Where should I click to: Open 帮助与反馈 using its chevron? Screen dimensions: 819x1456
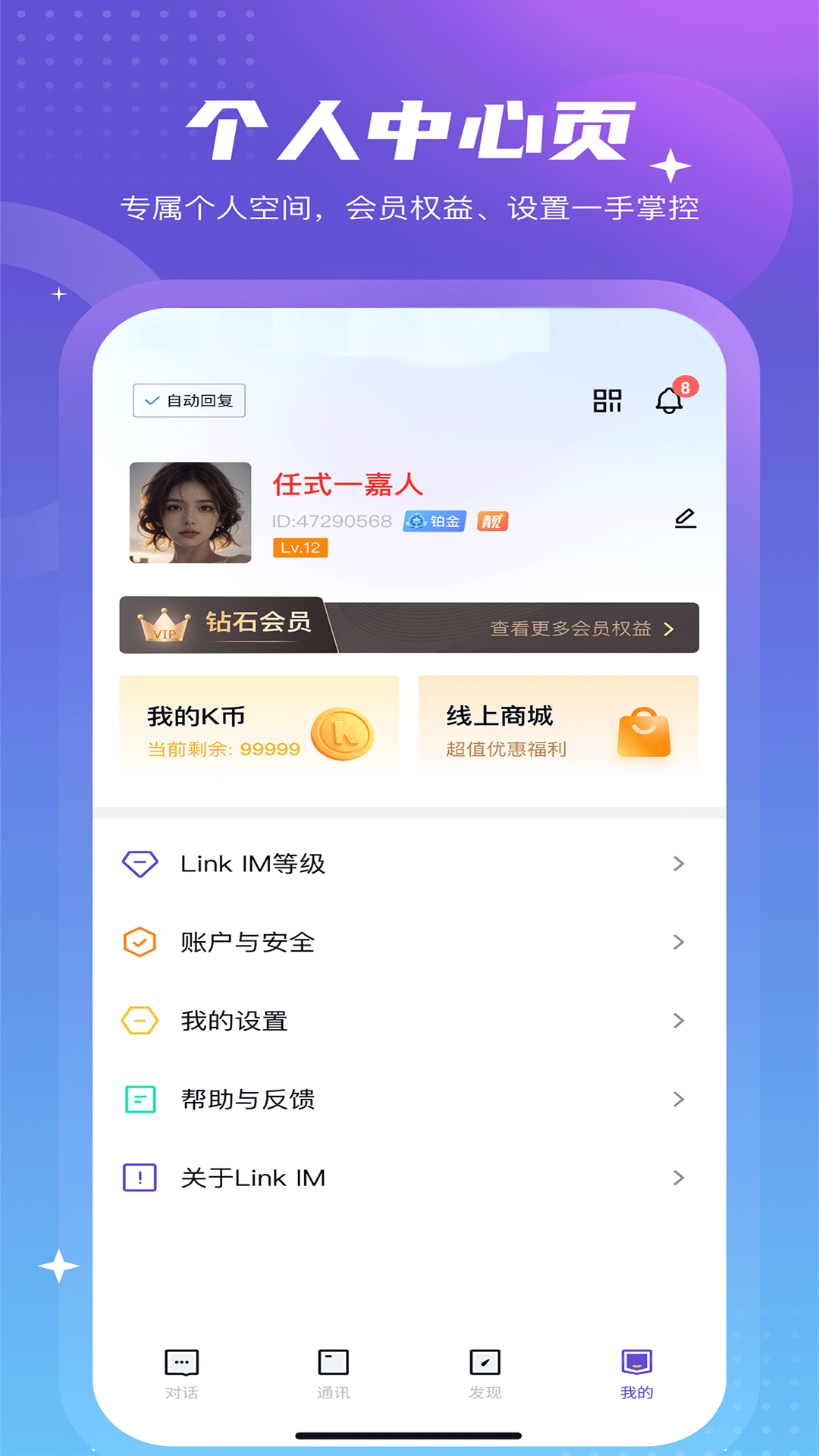coord(677,1100)
